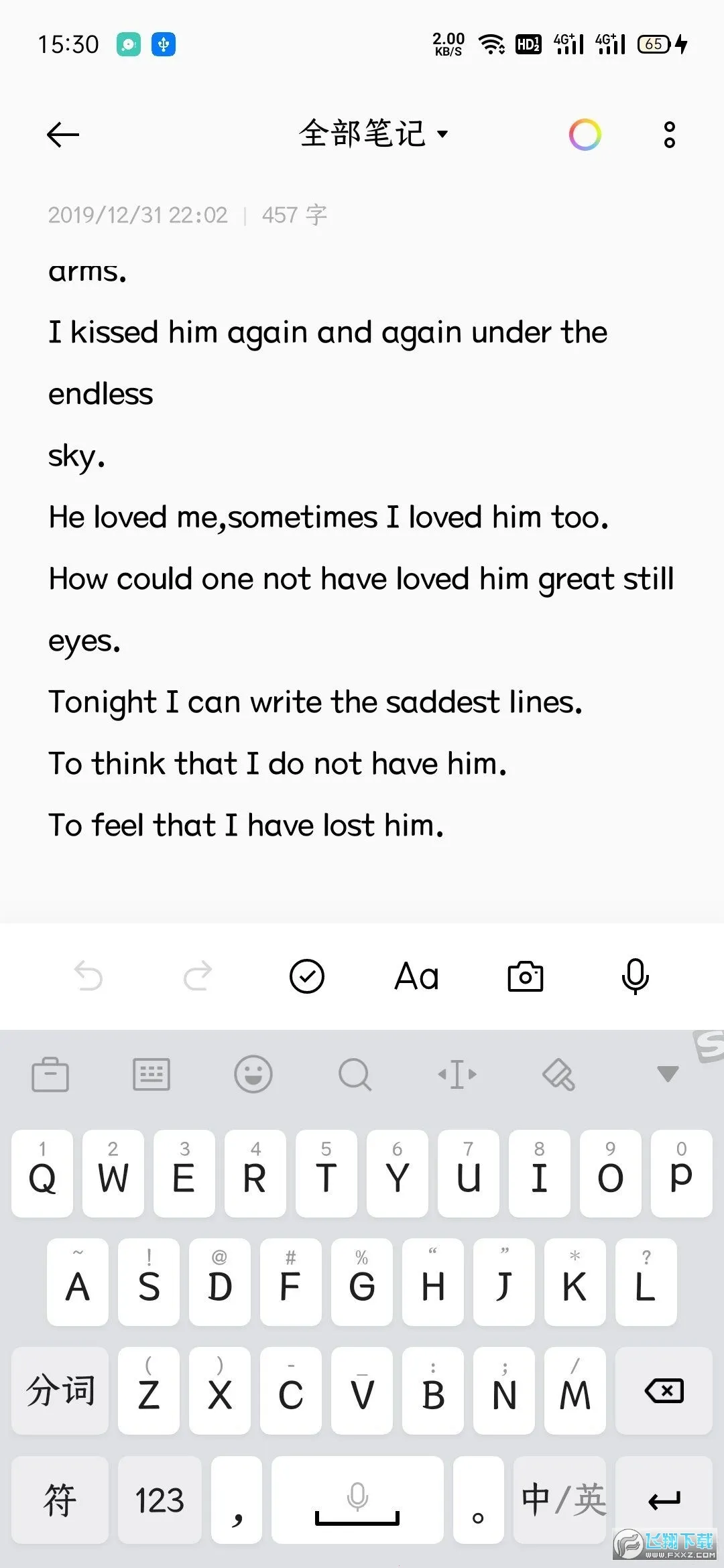Viewport: 724px width, 1568px height.
Task: Start voice recording with the microphone icon
Action: pyautogui.click(x=635, y=976)
